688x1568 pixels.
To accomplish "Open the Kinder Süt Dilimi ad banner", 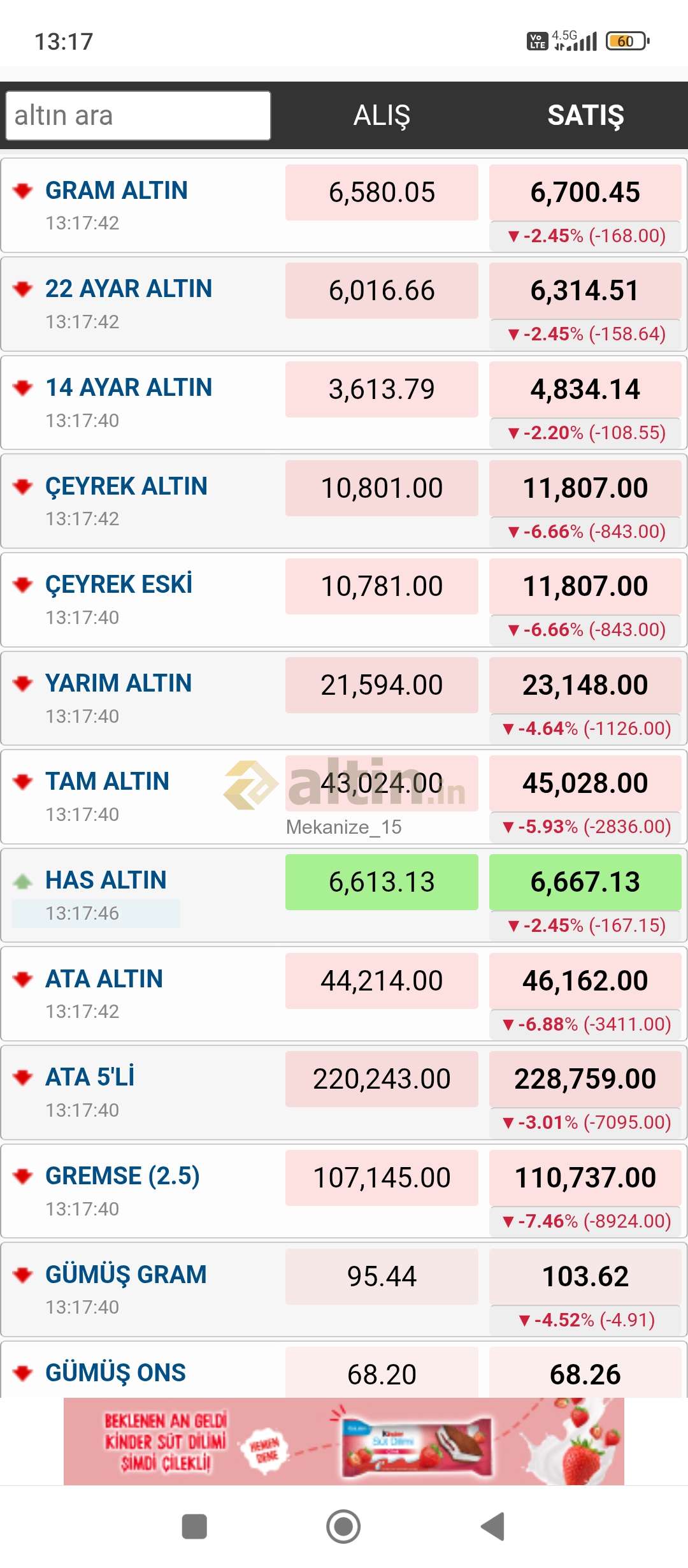I will tap(344, 1442).
